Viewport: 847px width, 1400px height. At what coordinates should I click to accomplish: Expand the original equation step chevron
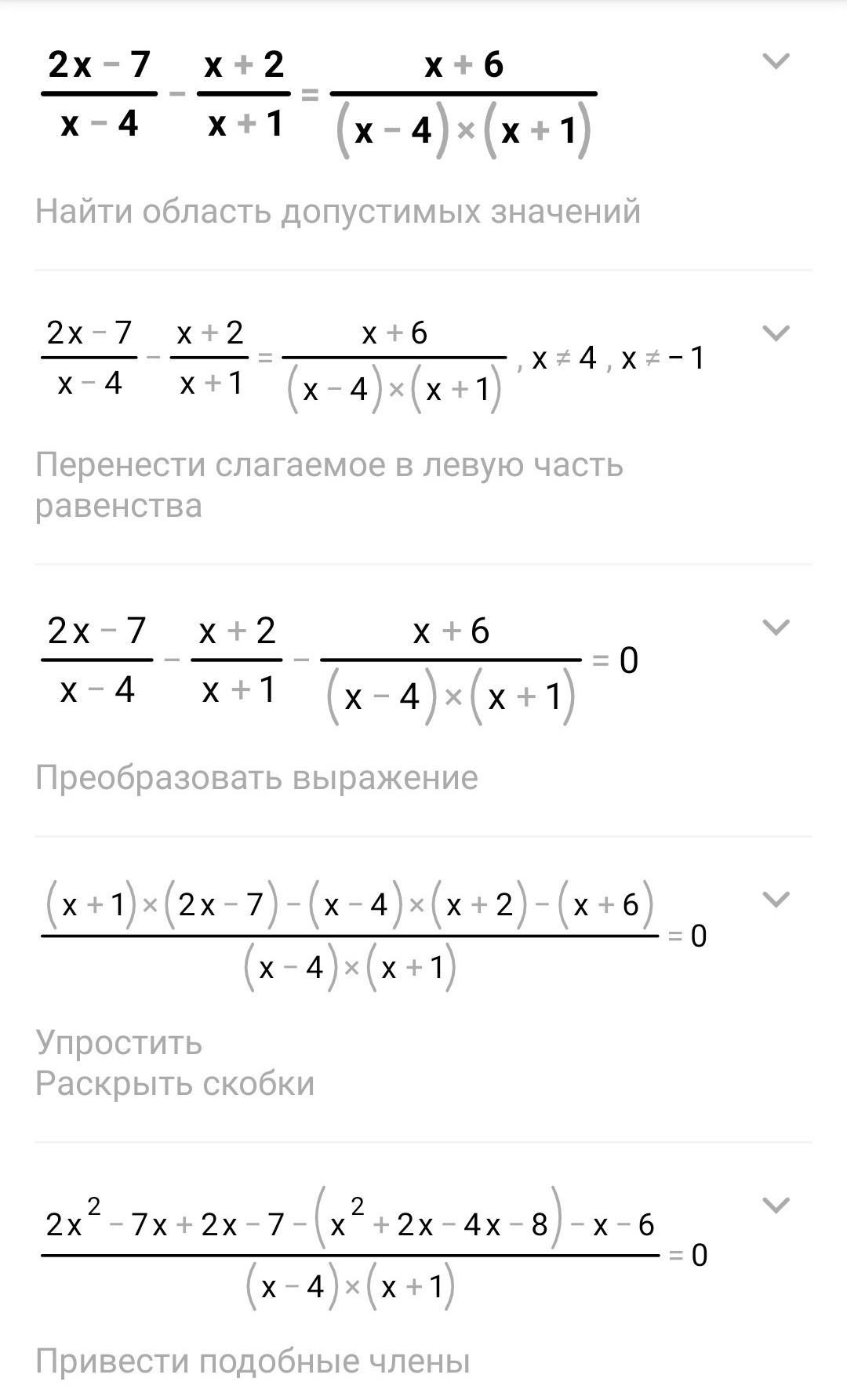[x=776, y=61]
